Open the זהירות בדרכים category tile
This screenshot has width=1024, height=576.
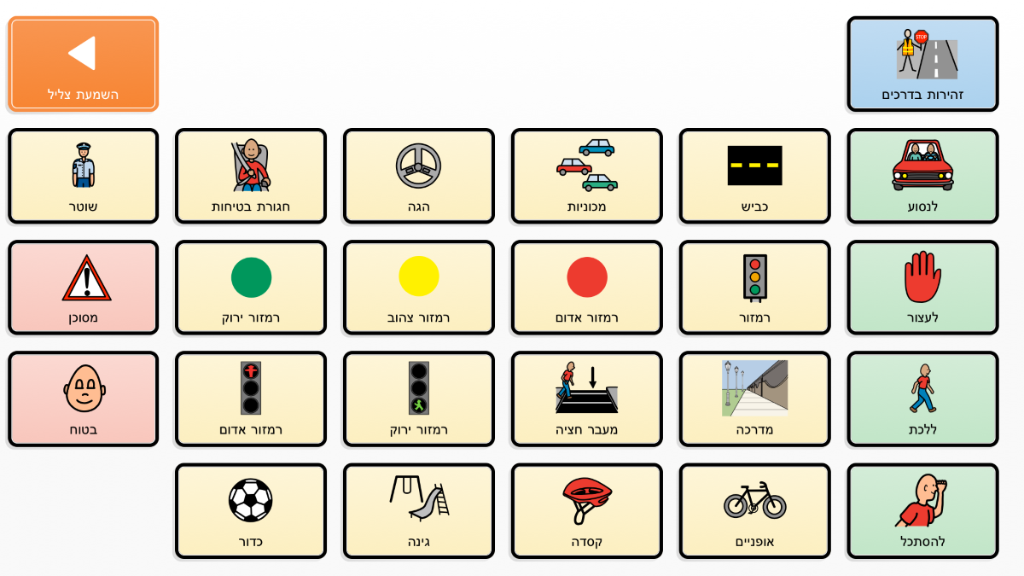[x=922, y=64]
